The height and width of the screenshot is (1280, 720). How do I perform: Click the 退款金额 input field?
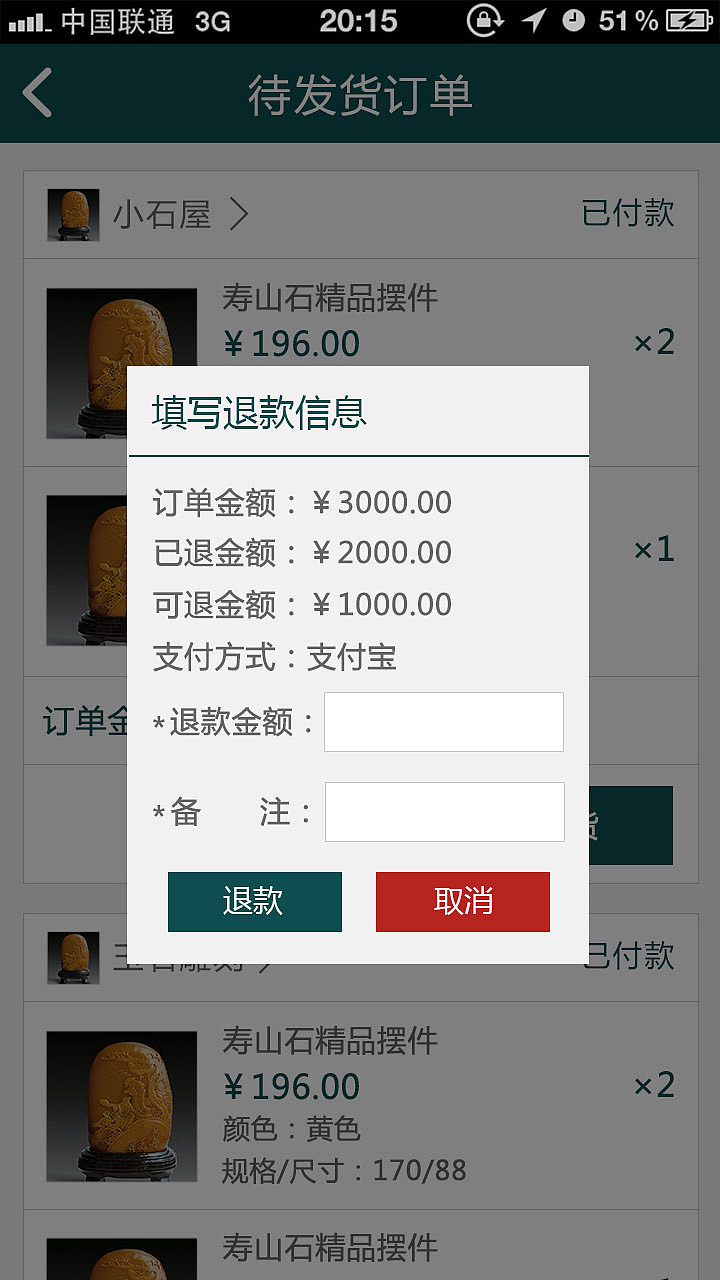click(x=443, y=721)
